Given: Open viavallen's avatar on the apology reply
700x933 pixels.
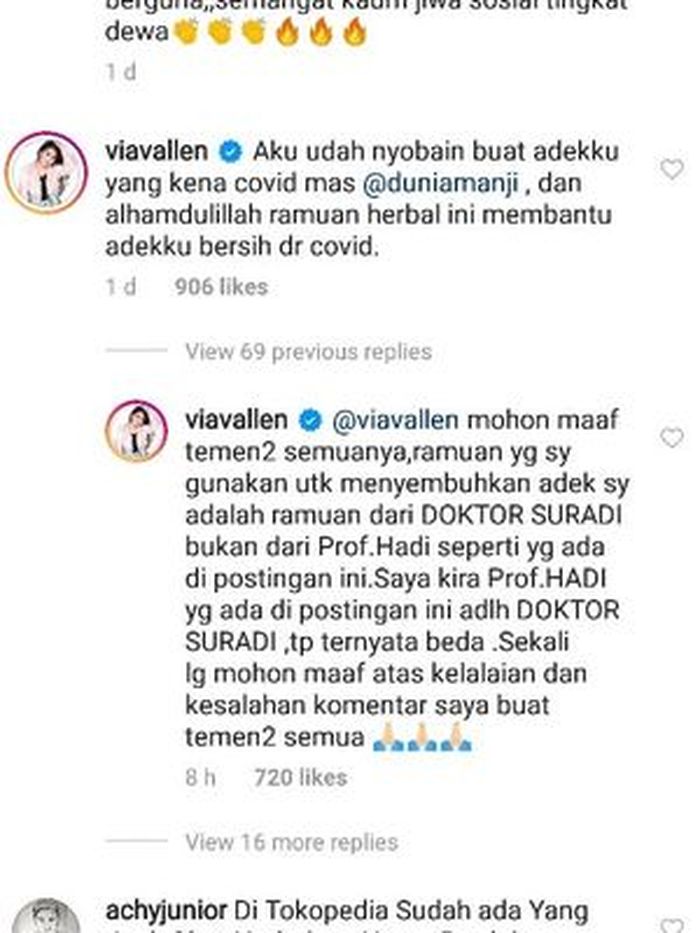Looking at the screenshot, I should click(x=136, y=432).
